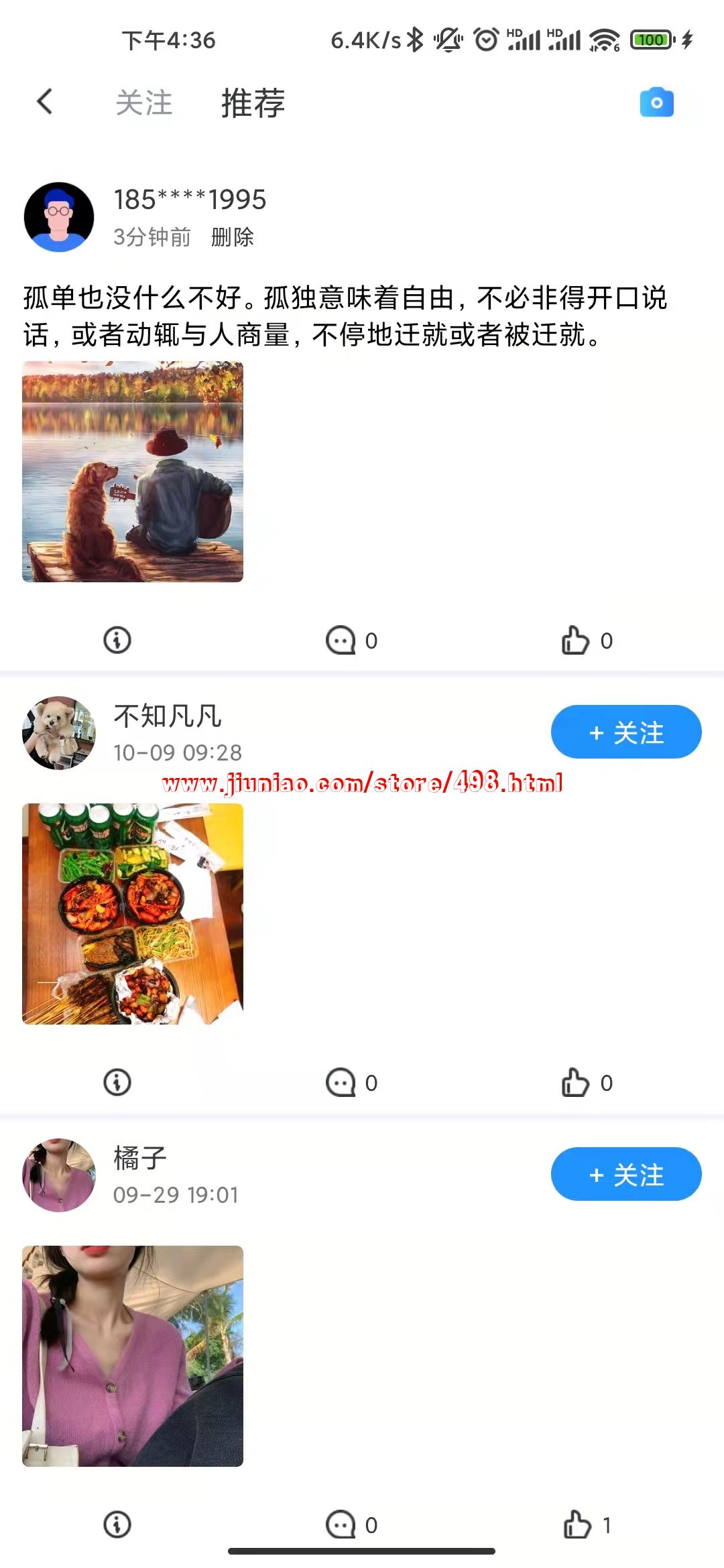Image resolution: width=724 pixels, height=1568 pixels.
Task: Select the 推荐 tab
Action: (253, 103)
